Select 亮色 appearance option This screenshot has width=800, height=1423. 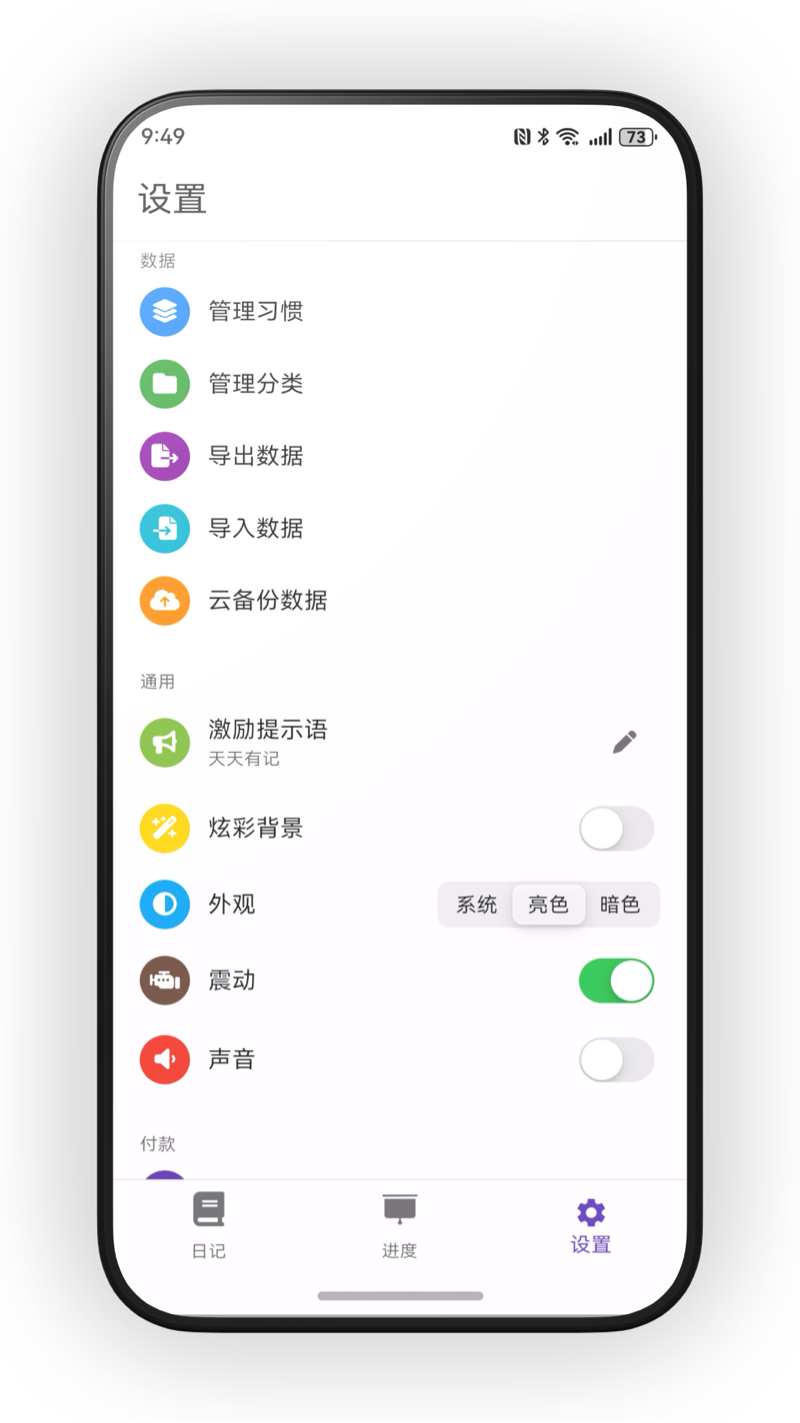[548, 905]
